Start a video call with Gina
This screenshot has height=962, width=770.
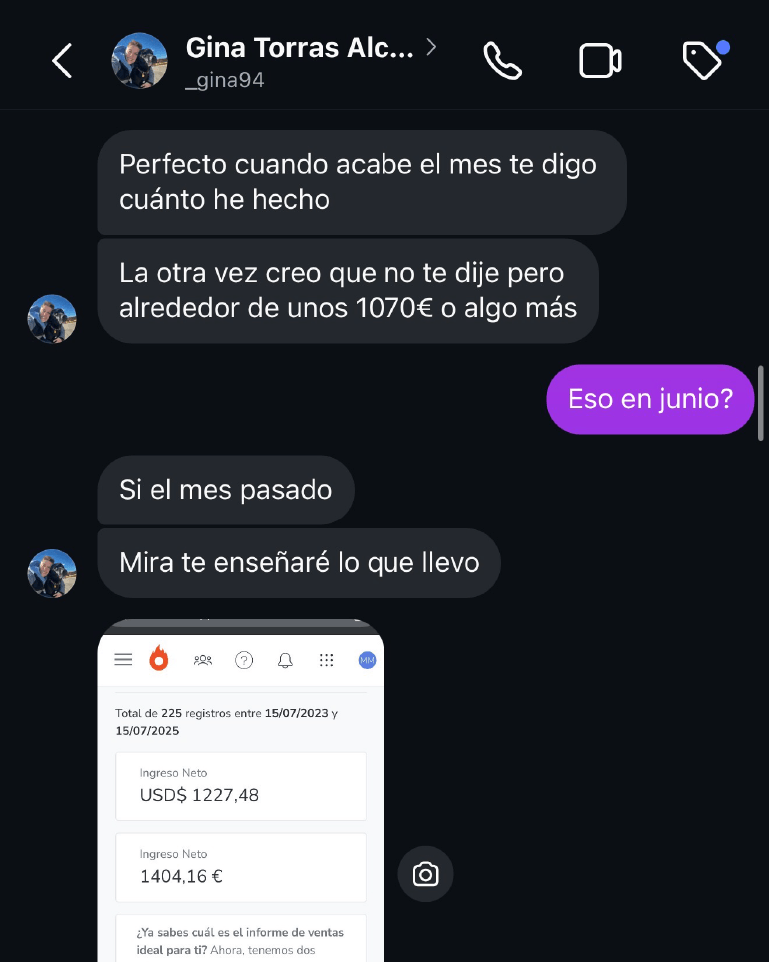click(600, 61)
